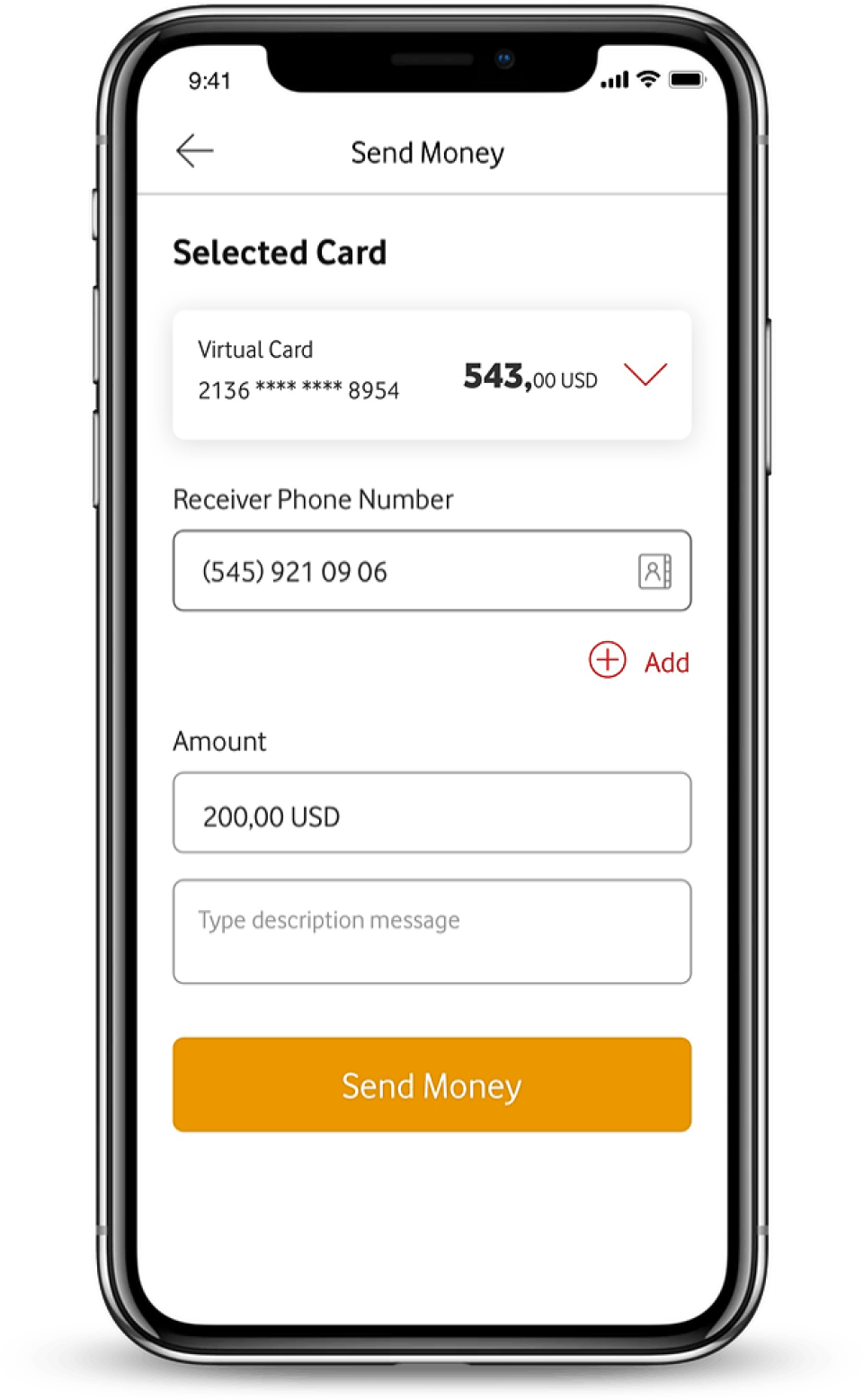
Task: Open contacts picker icon in phone field
Action: 654,571
